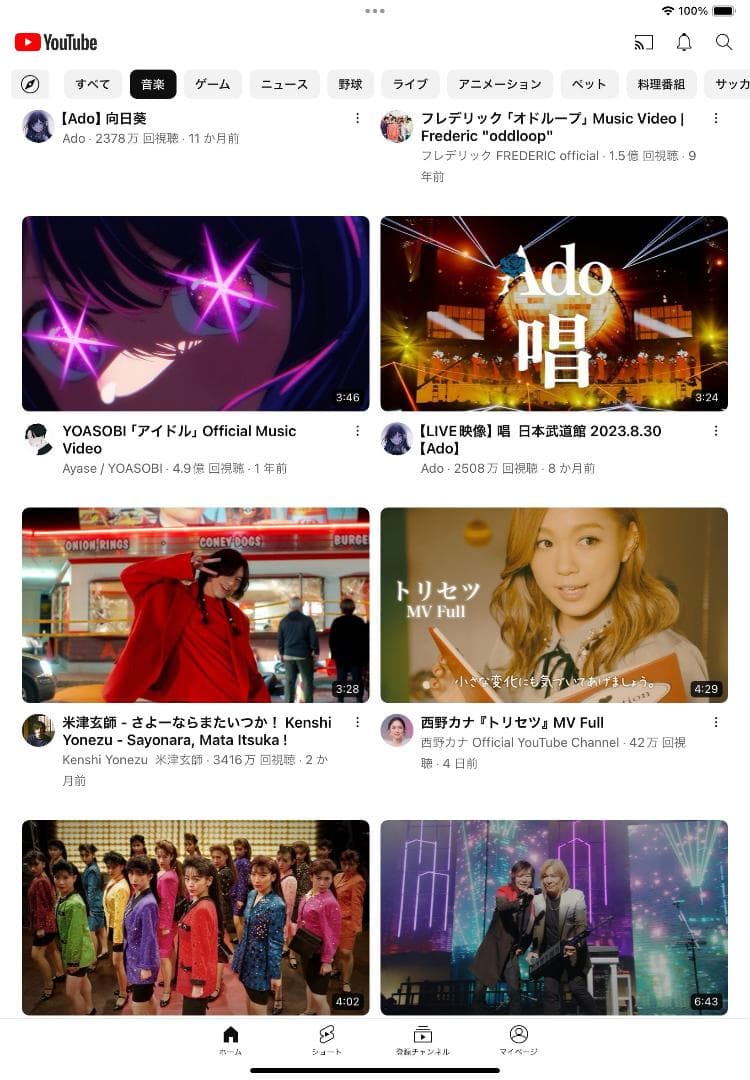Select the ホーム tab
The width and height of the screenshot is (750, 1080).
pos(230,1042)
